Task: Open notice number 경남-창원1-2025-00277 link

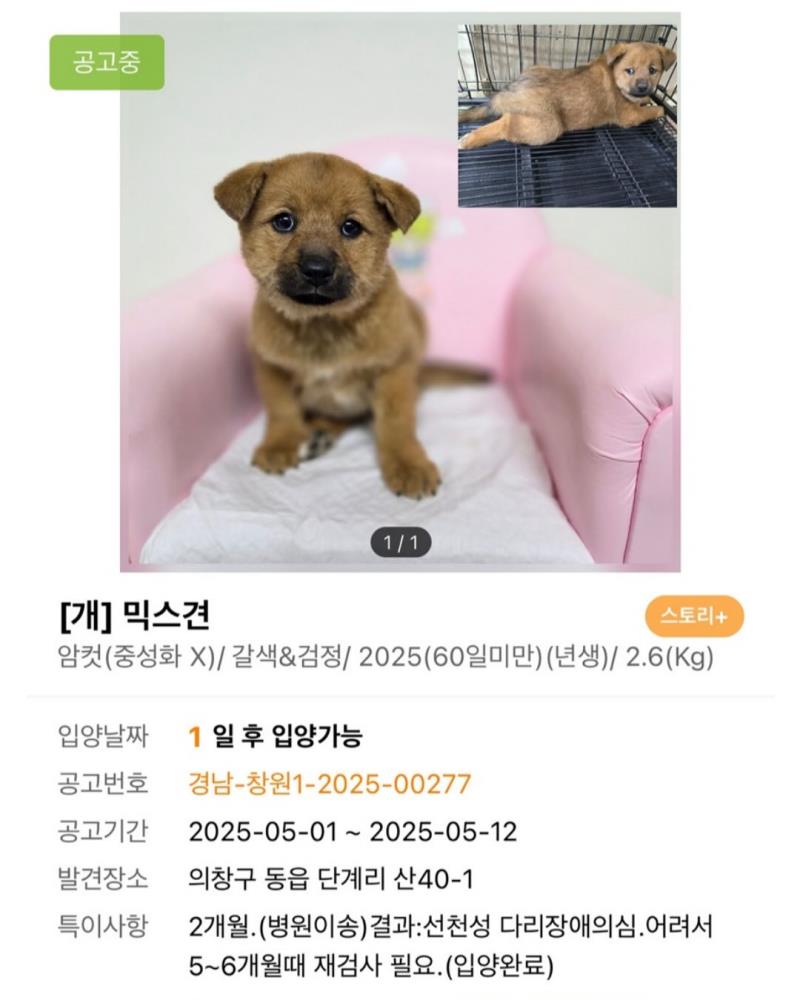Action: [x=329, y=784]
